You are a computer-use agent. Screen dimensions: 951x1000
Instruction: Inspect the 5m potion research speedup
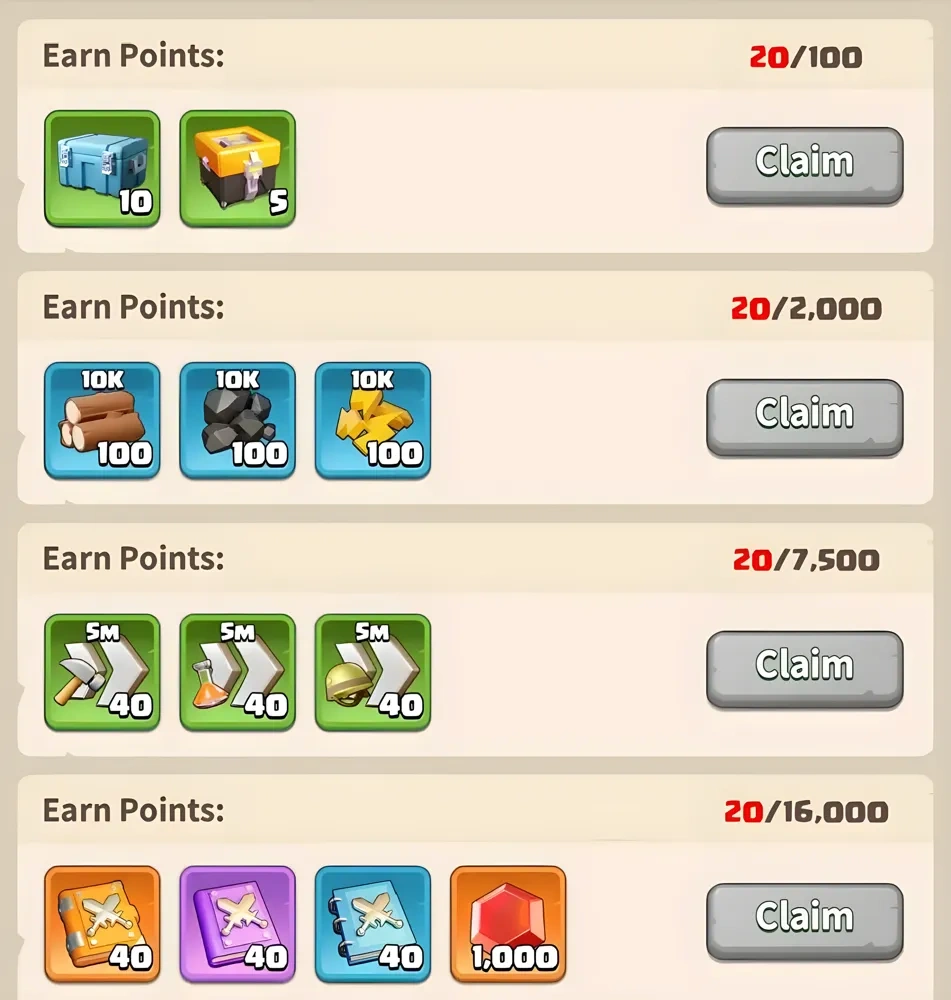tap(237, 672)
